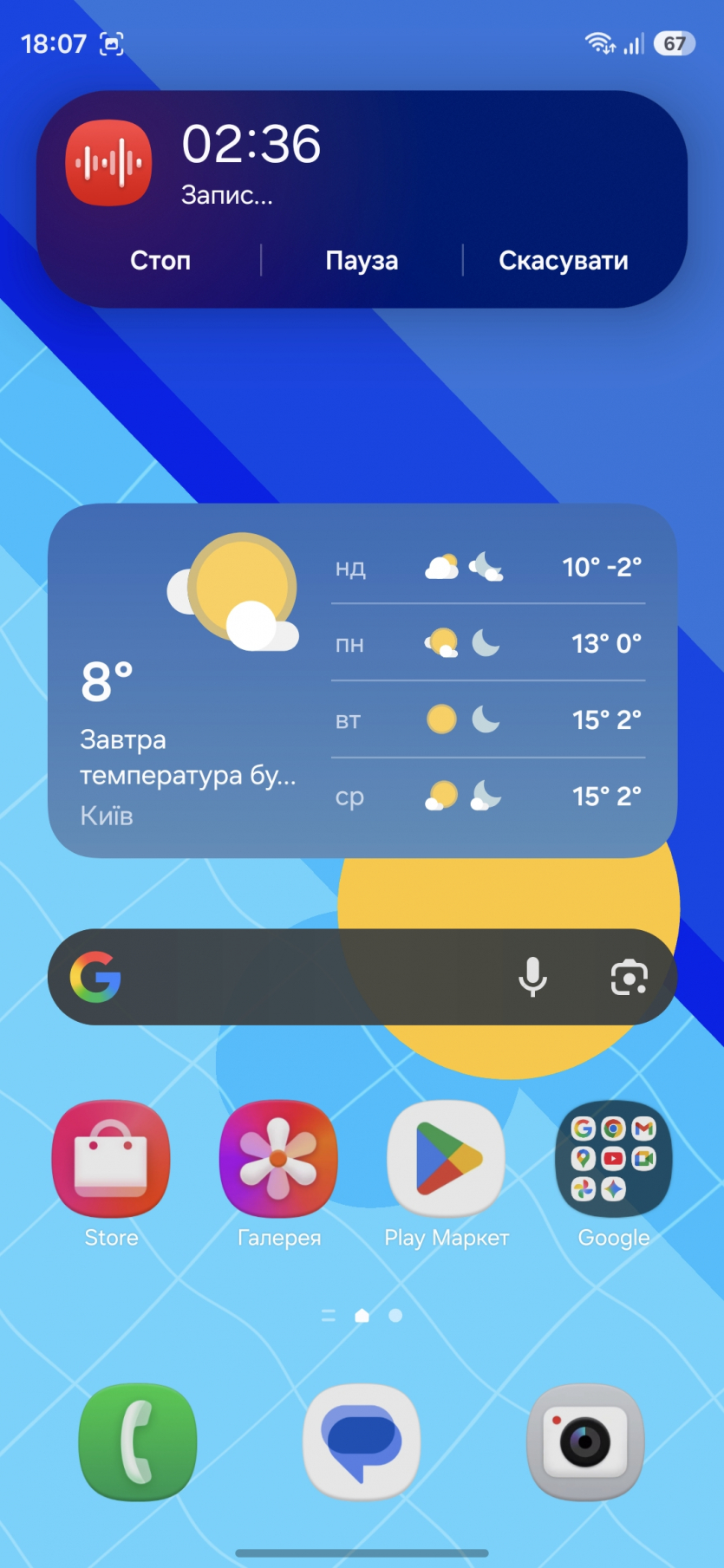Start Google voice search microphone
Screen dimensions: 724x1568
[x=532, y=977]
